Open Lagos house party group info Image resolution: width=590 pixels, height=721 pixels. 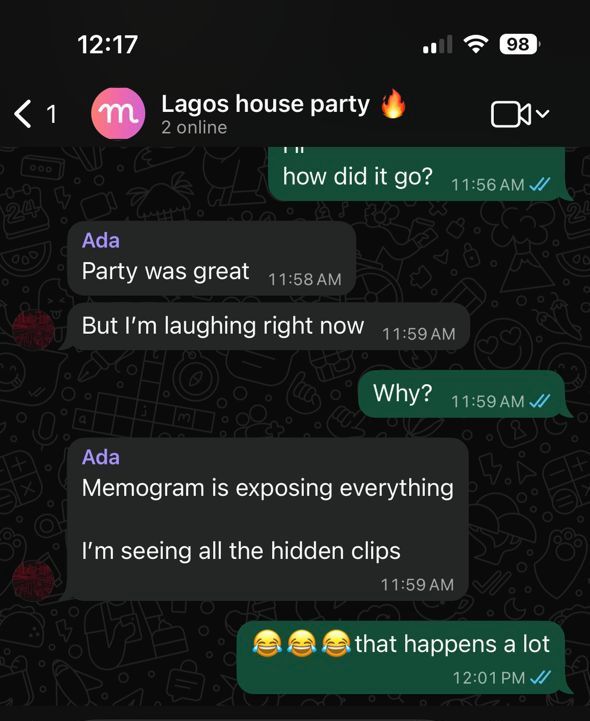coord(283,113)
